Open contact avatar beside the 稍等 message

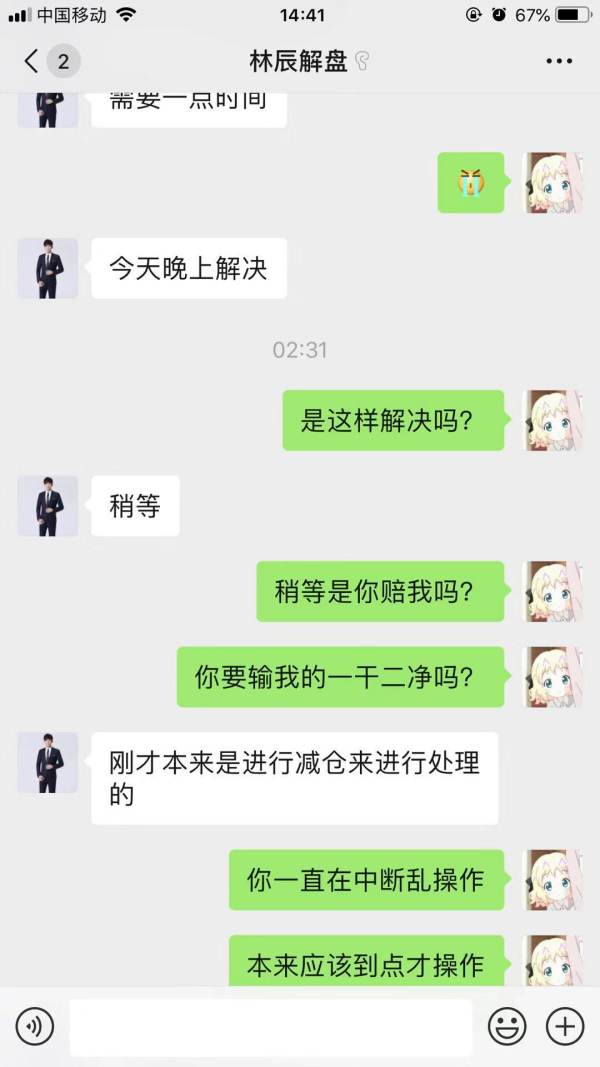[48, 506]
